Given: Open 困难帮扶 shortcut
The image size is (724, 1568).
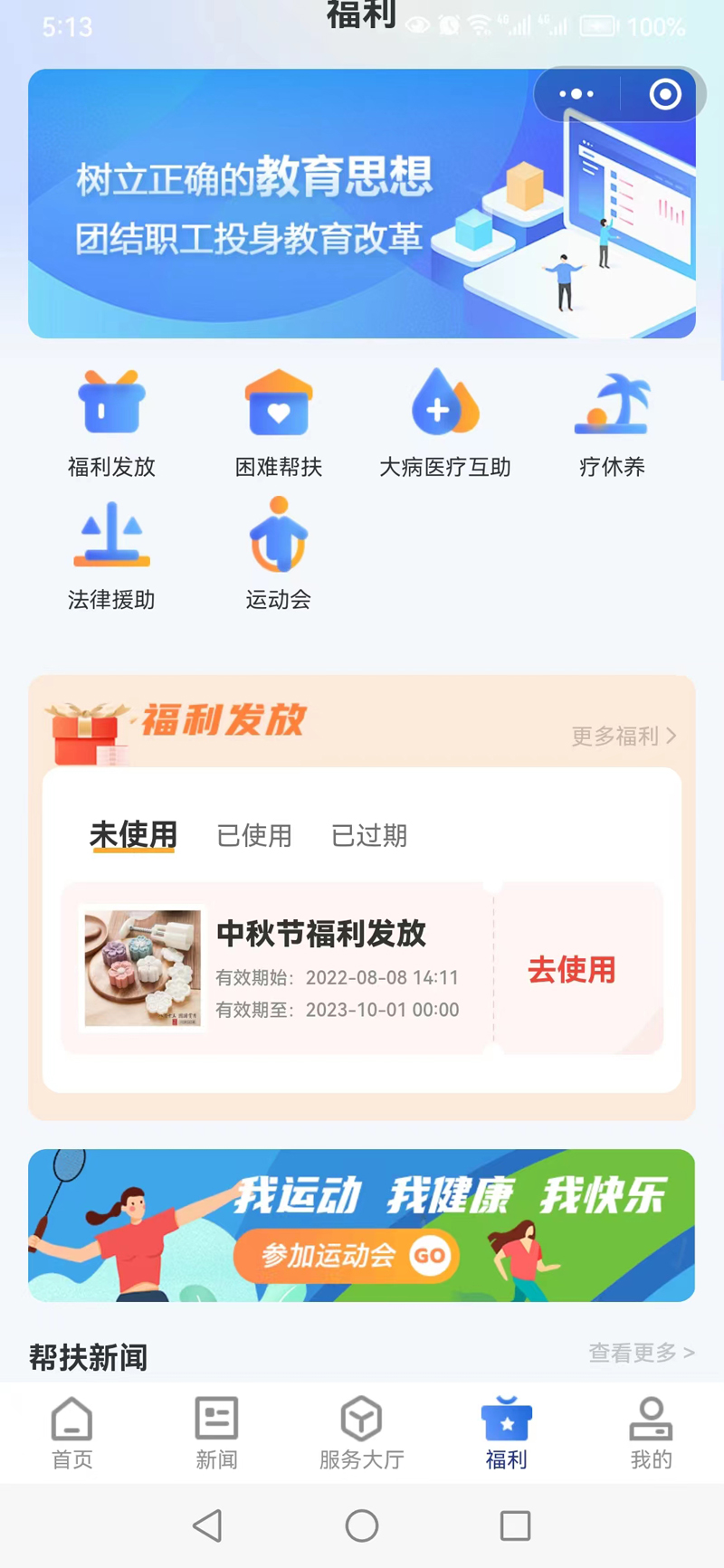Looking at the screenshot, I should coord(279,423).
